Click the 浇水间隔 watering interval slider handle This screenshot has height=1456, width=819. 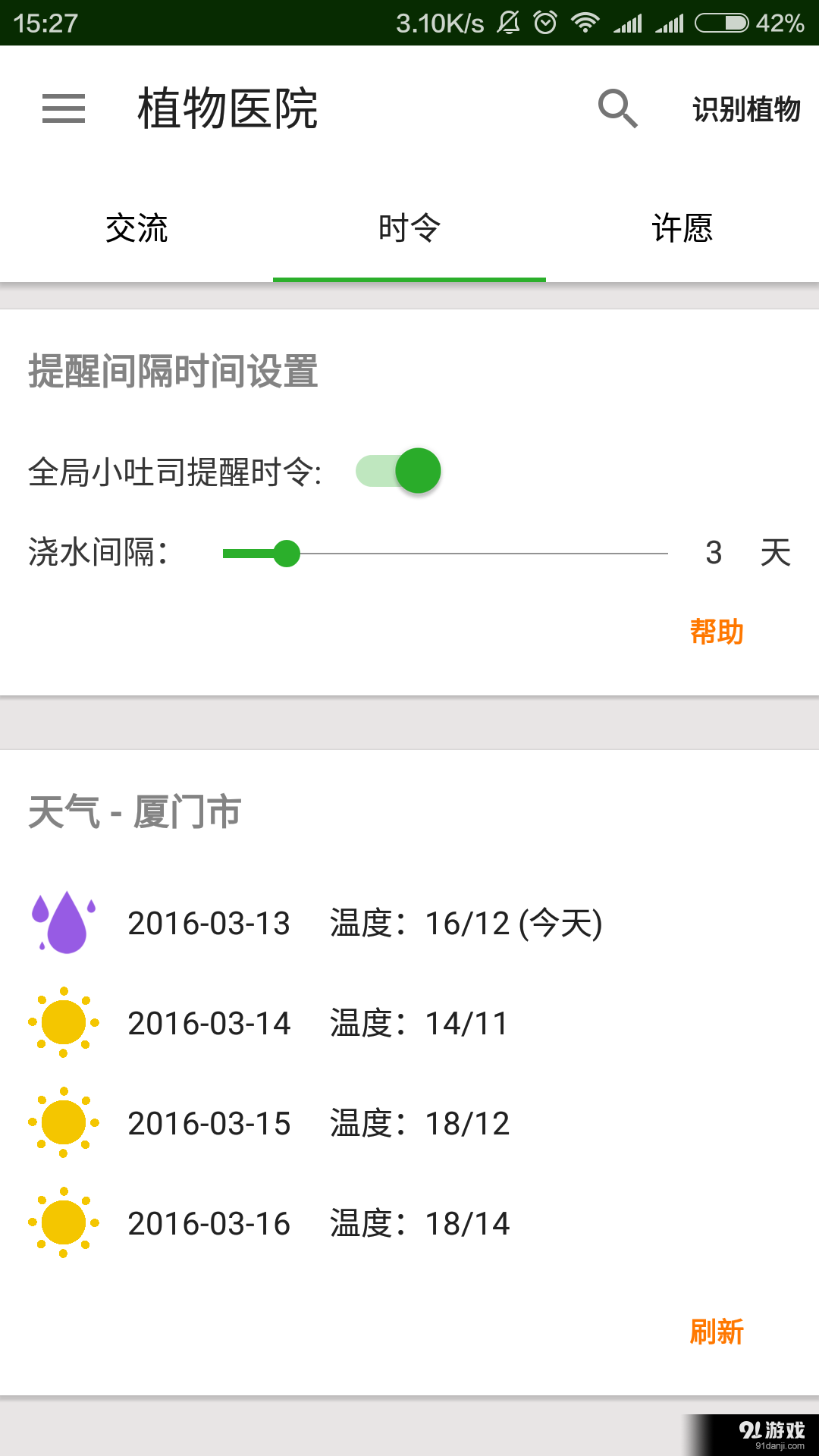click(x=289, y=555)
